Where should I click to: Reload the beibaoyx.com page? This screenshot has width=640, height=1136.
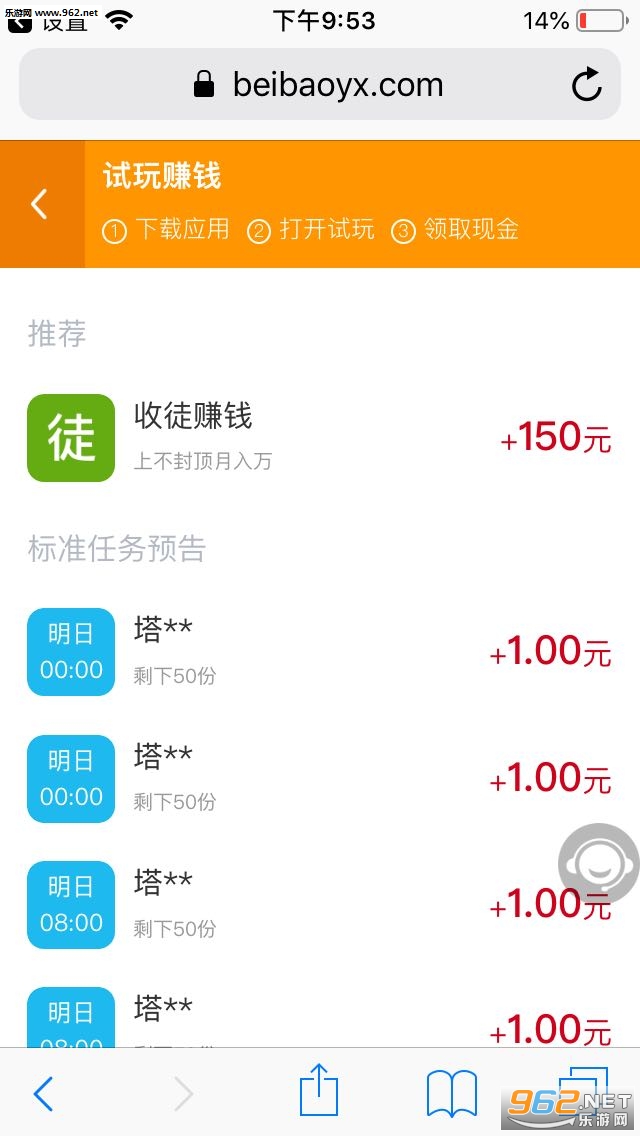coord(587,85)
